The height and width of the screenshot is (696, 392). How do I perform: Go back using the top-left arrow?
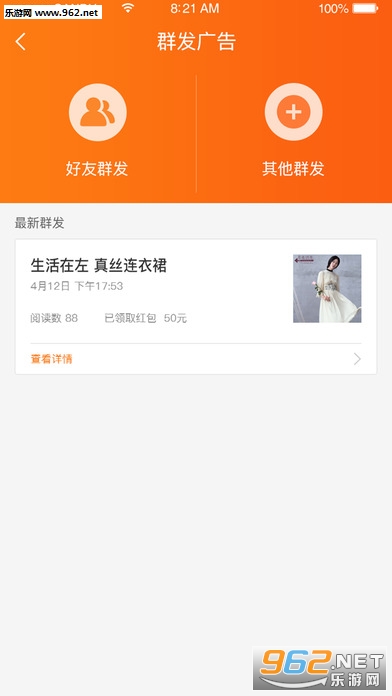click(x=20, y=42)
